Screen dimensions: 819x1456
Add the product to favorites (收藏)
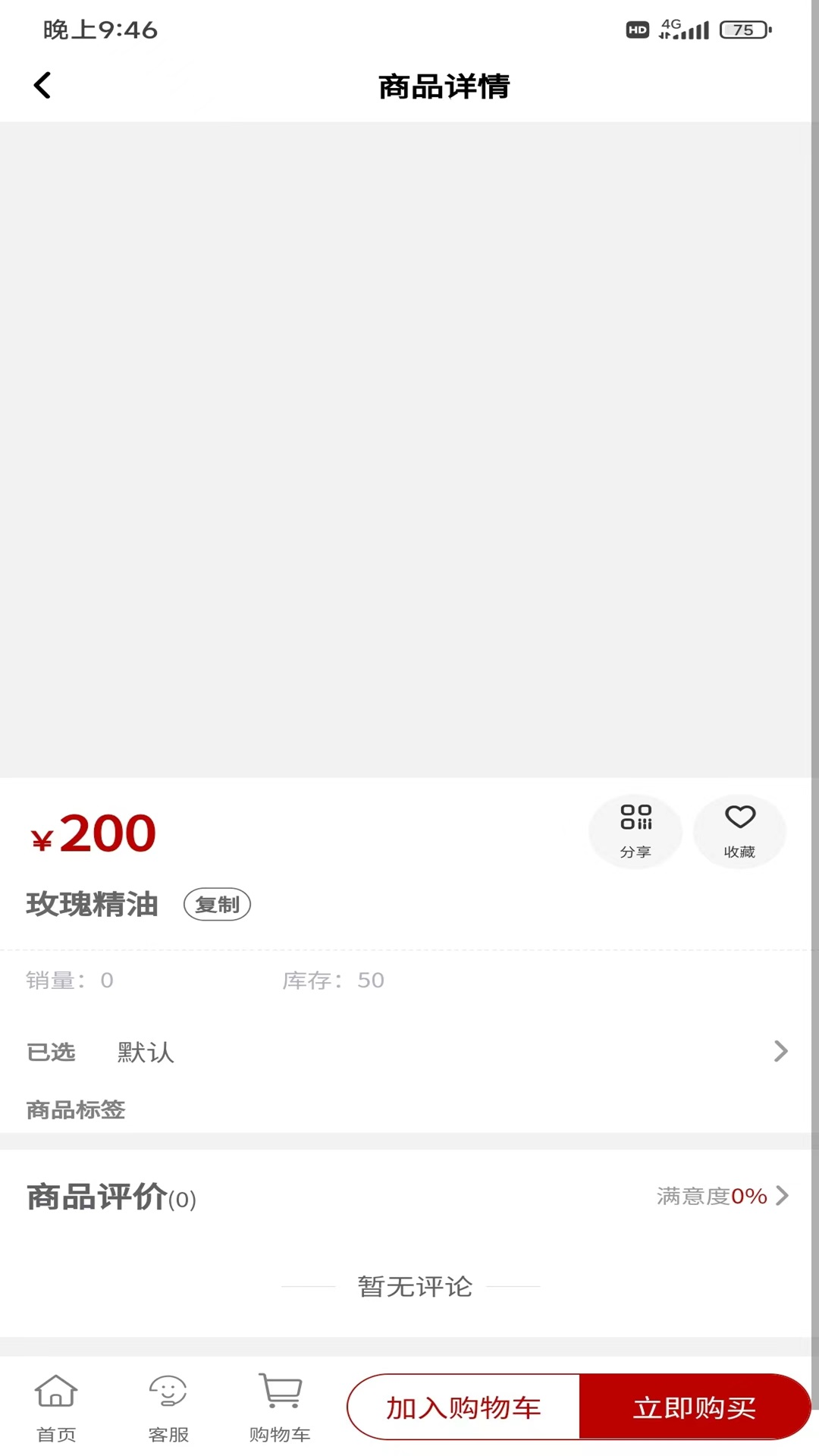pos(739,831)
